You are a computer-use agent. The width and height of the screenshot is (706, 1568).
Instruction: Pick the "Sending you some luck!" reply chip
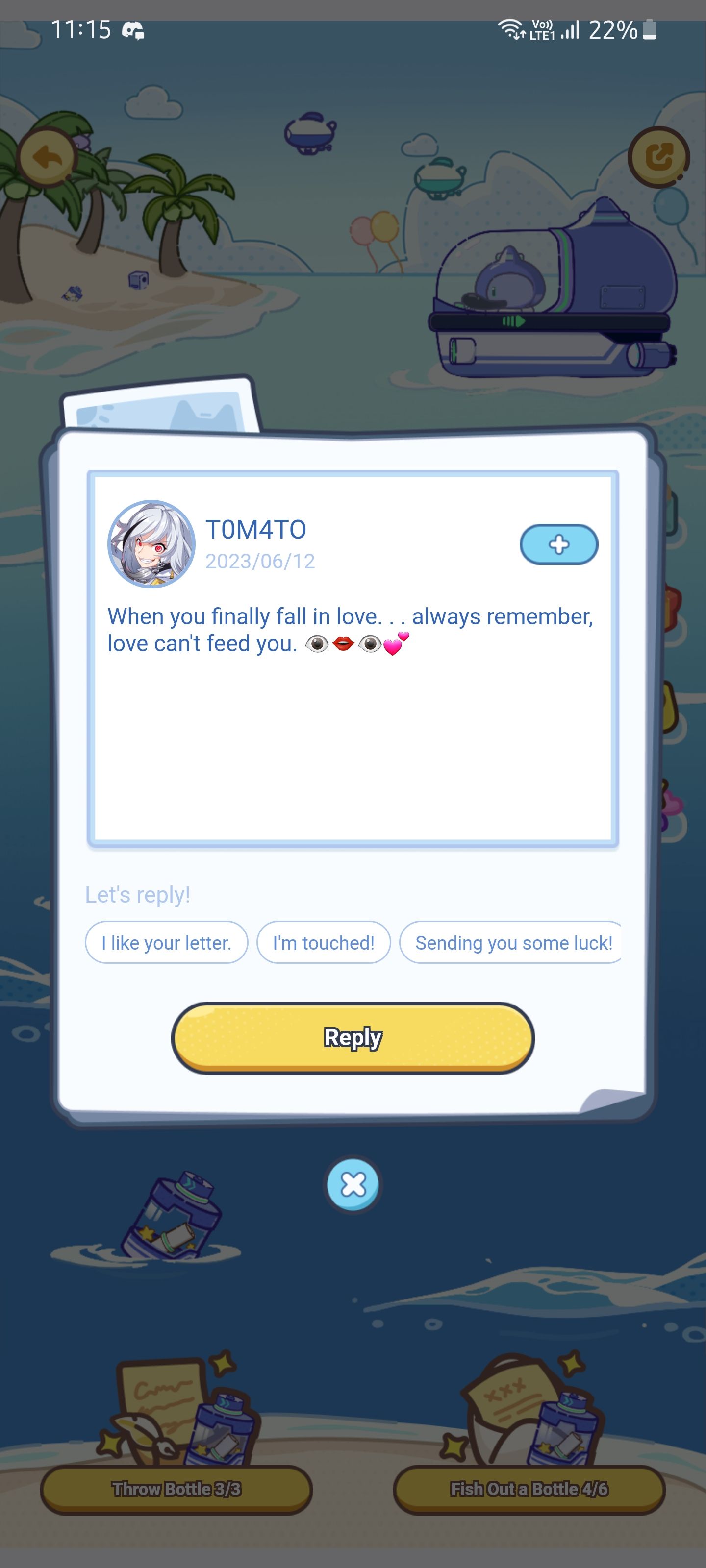tap(512, 943)
